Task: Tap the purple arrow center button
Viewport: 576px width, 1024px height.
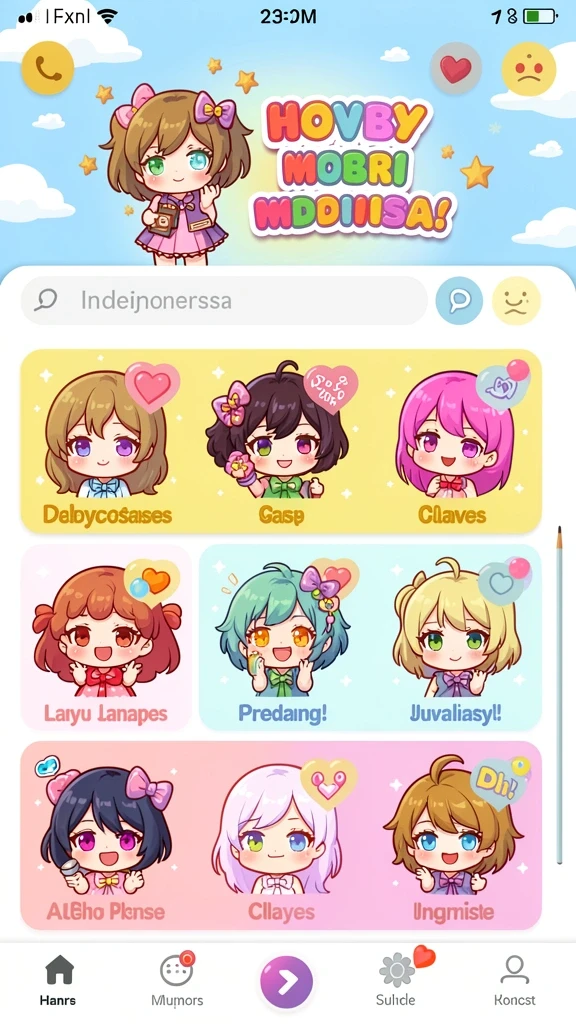Action: [287, 981]
